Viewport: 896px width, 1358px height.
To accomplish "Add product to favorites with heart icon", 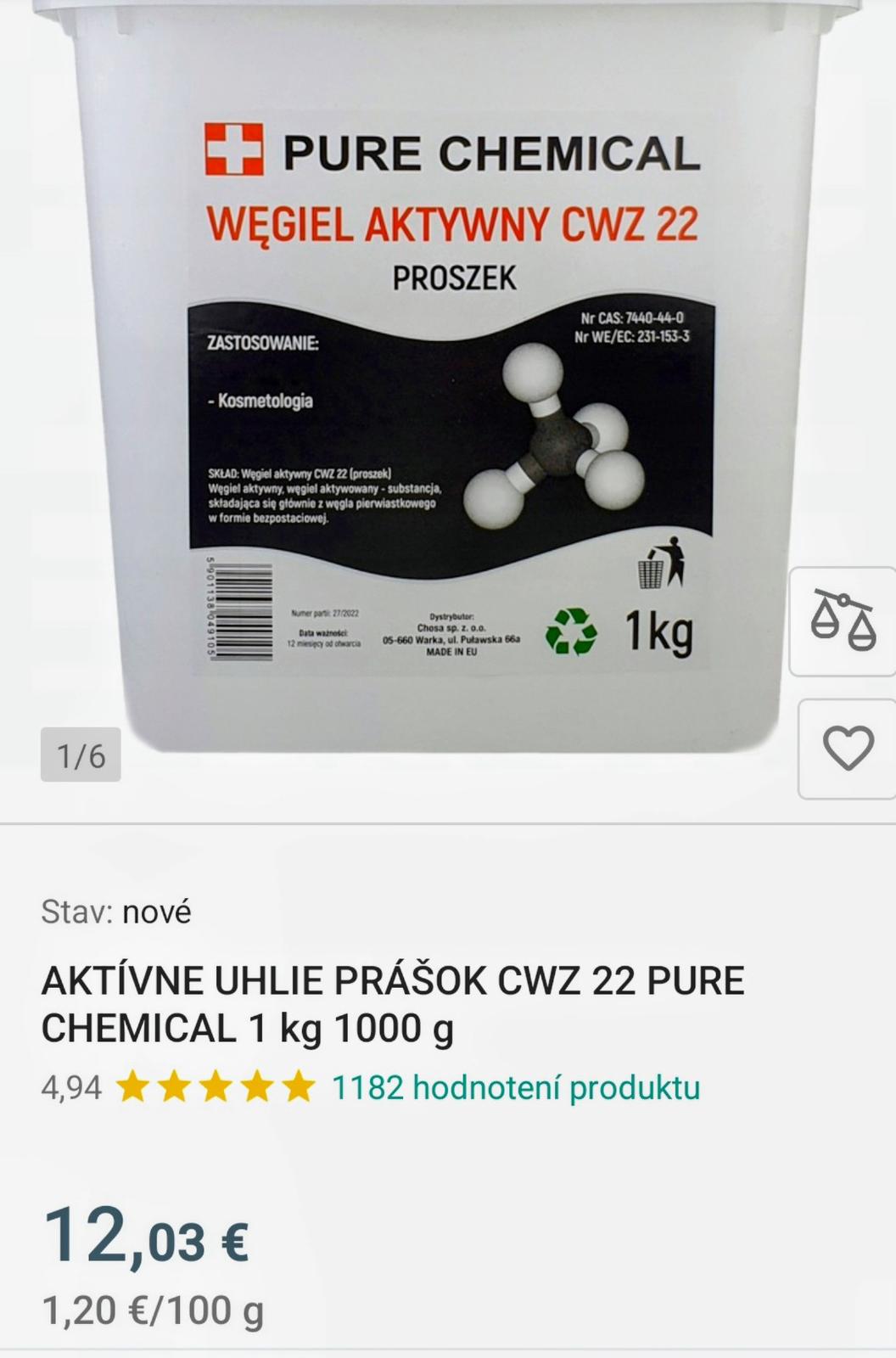I will [848, 749].
